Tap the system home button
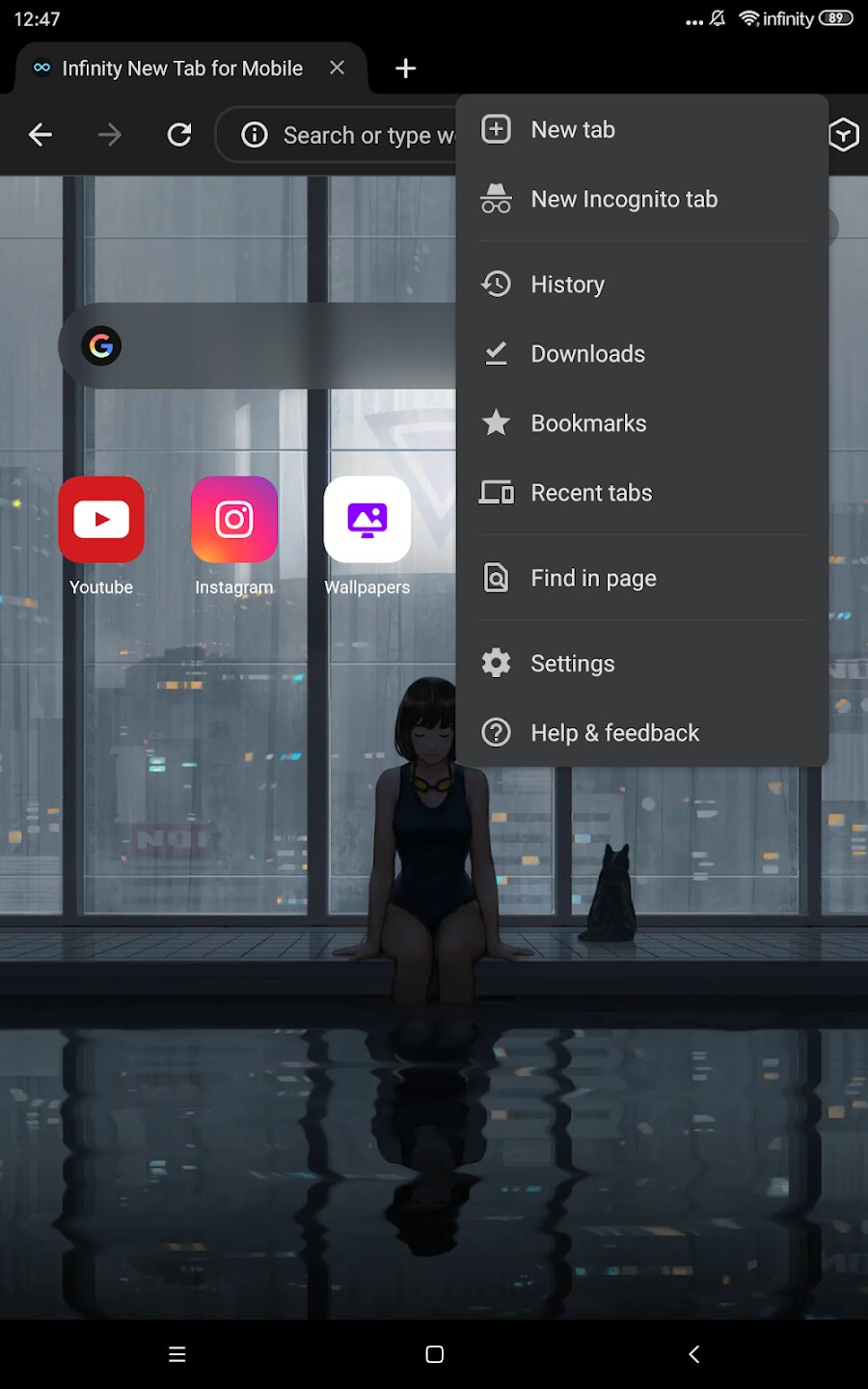This screenshot has height=1389, width=868. [434, 1354]
